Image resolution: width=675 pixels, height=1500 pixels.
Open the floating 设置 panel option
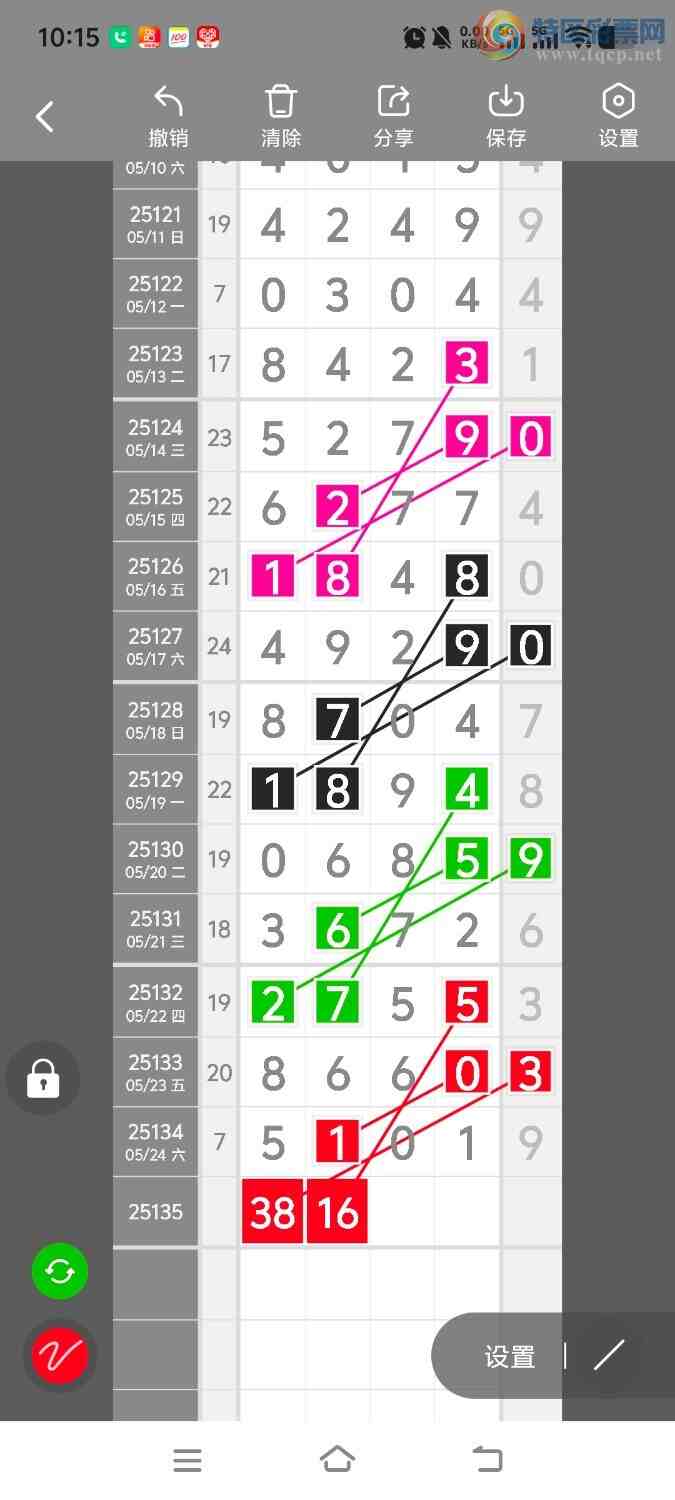510,1357
